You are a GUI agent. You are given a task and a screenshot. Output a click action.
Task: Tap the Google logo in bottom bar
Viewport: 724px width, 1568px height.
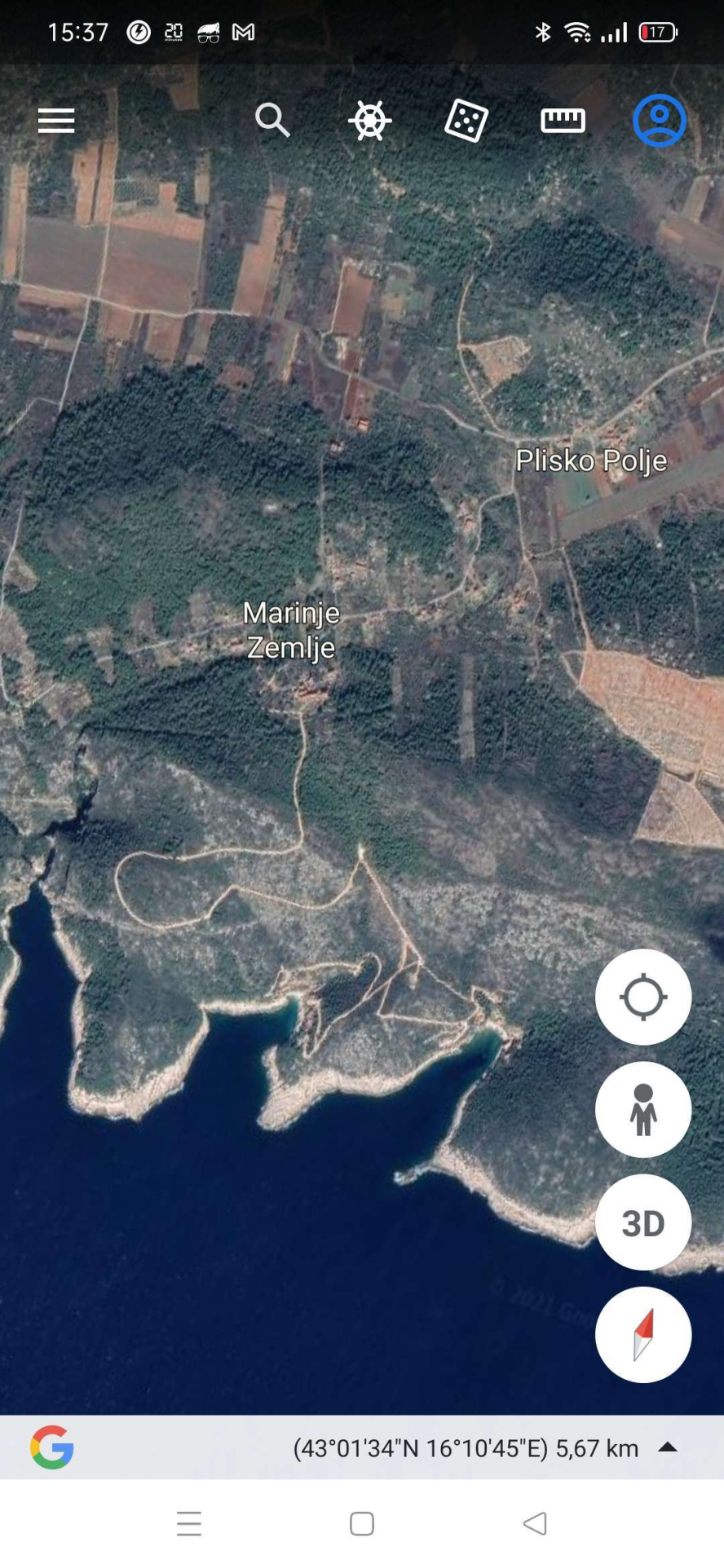tap(52, 1447)
